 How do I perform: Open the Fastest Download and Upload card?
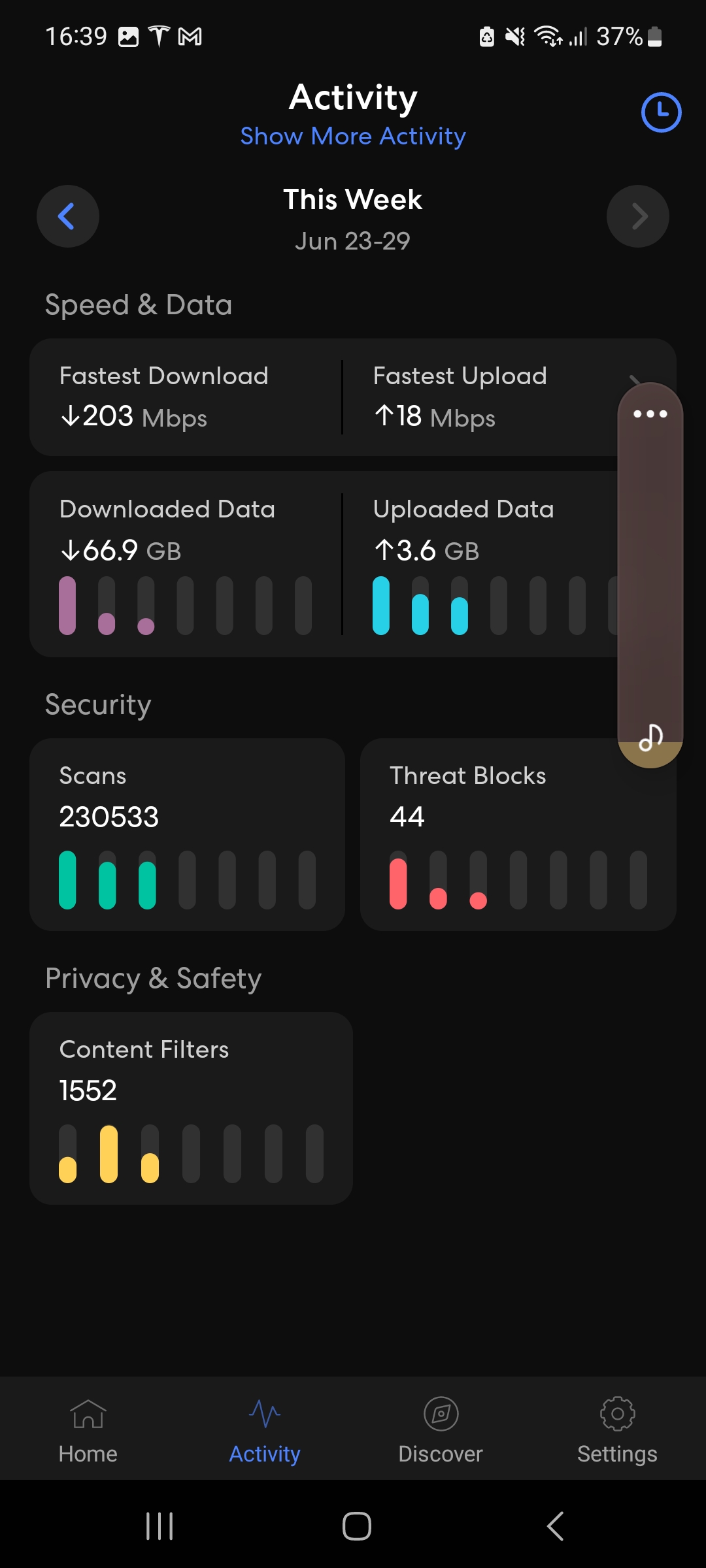click(x=353, y=397)
